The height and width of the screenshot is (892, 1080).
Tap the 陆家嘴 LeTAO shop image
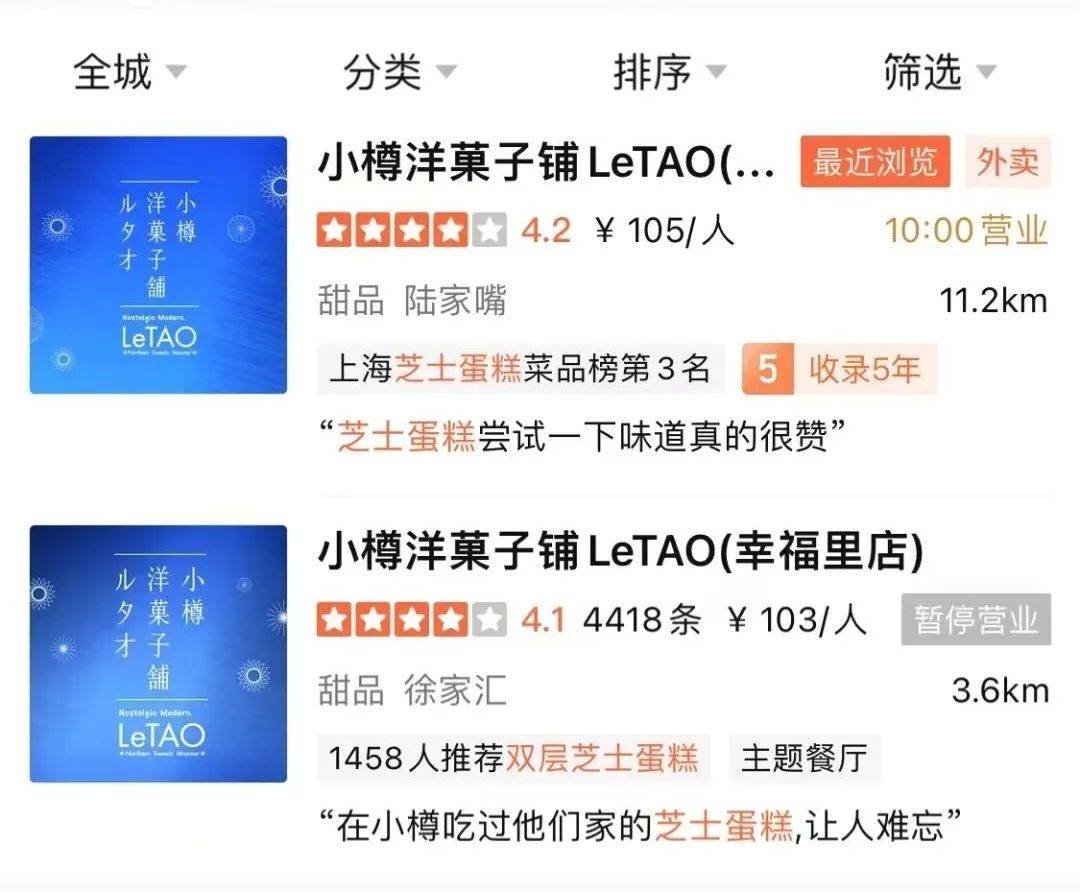coord(158,265)
